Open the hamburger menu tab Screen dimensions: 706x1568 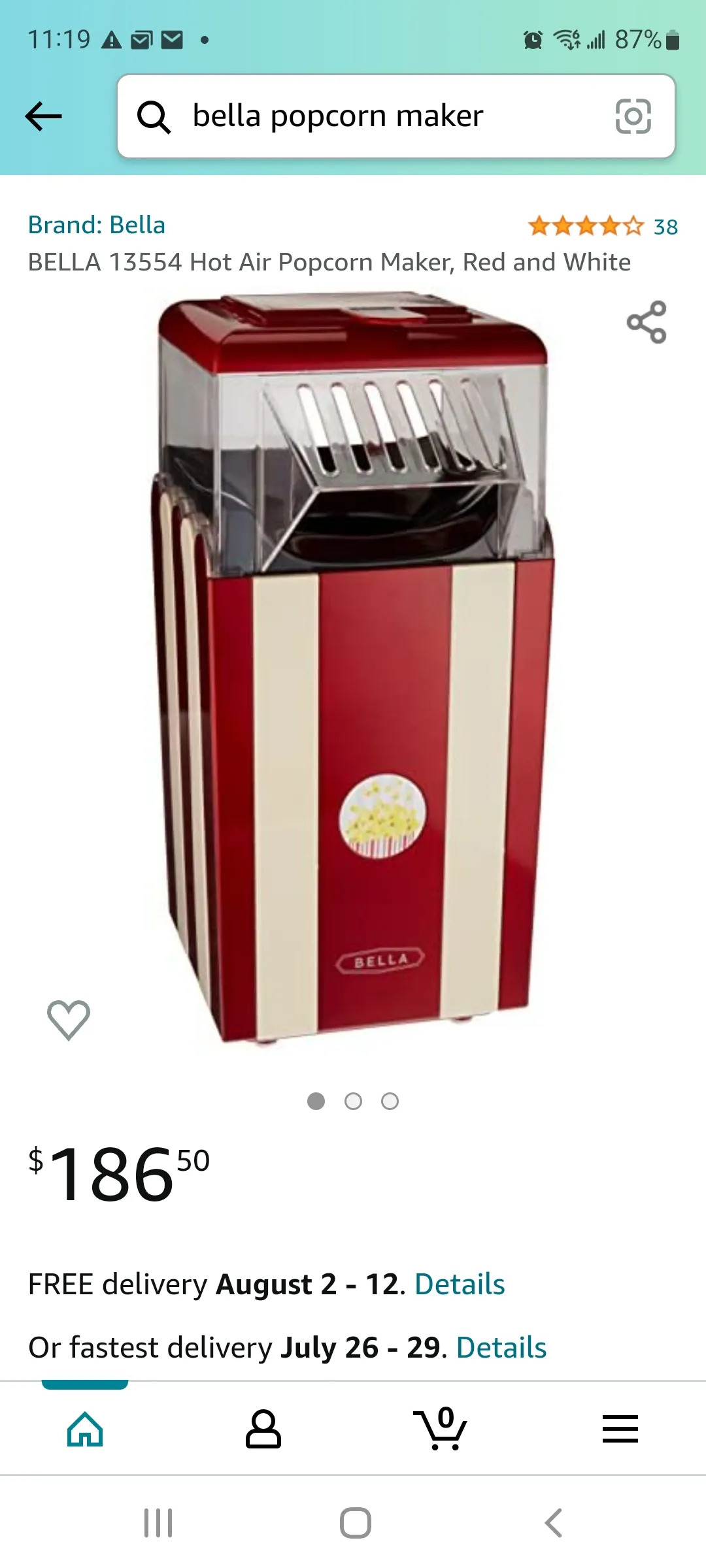pos(620,1429)
